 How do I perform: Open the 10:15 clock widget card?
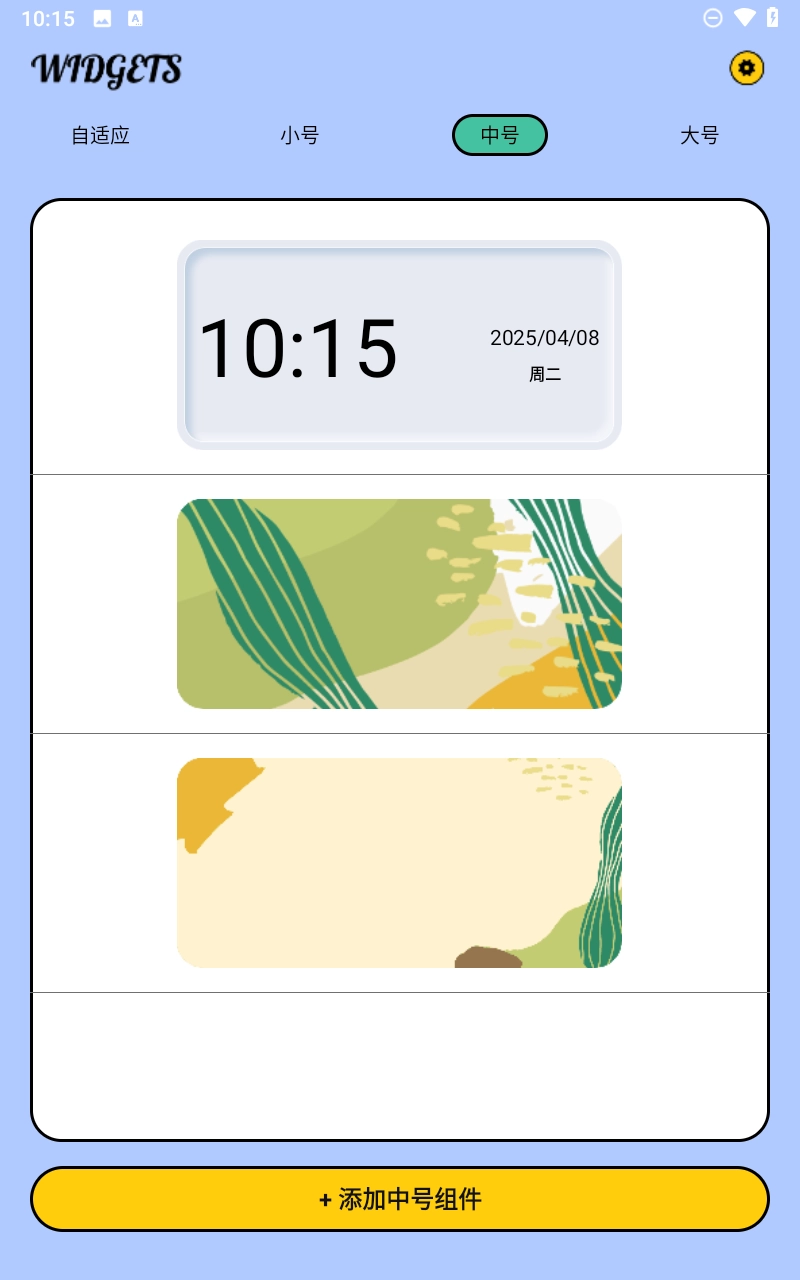tap(399, 345)
